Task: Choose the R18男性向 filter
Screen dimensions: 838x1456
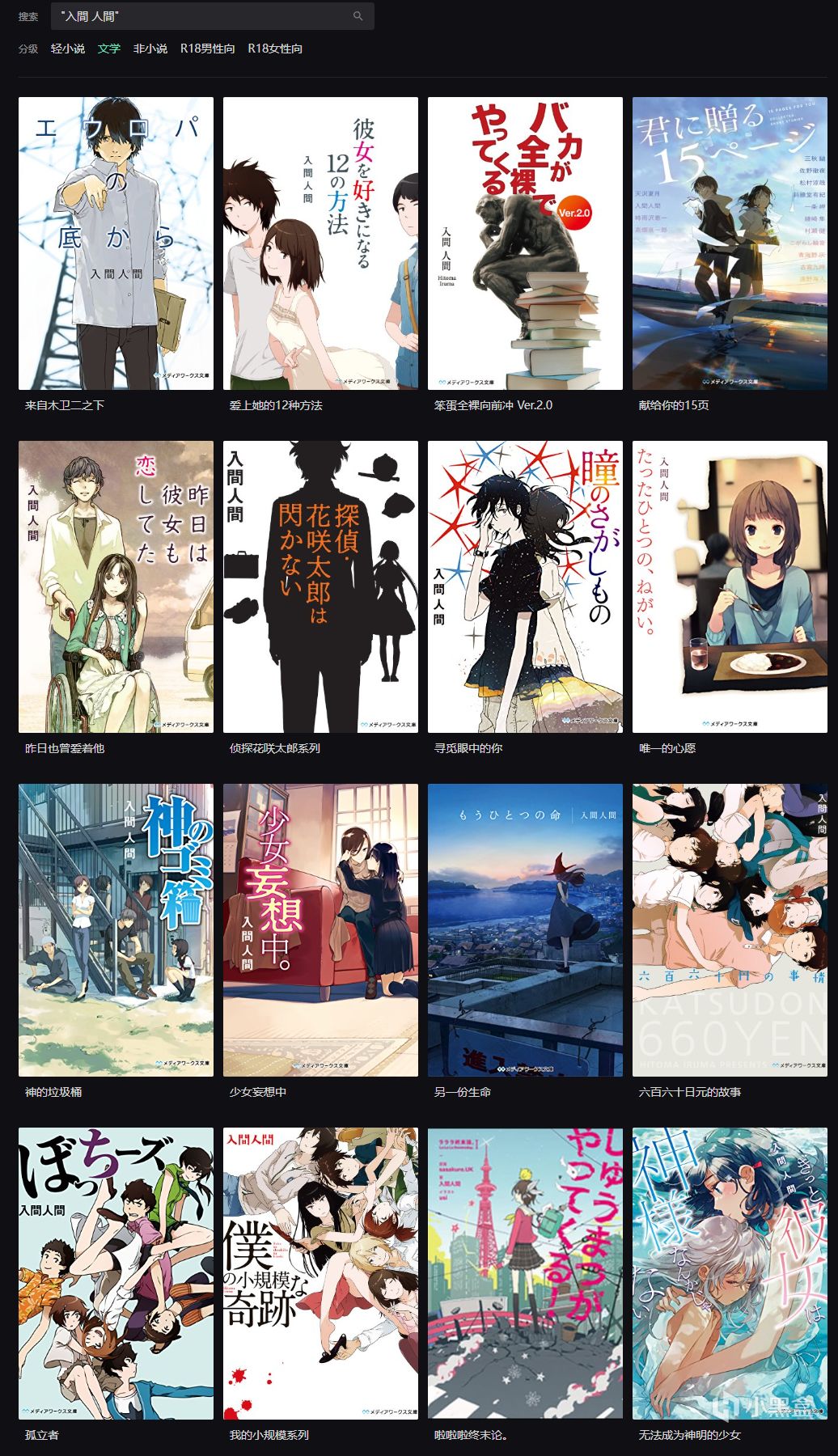Action: coord(208,49)
